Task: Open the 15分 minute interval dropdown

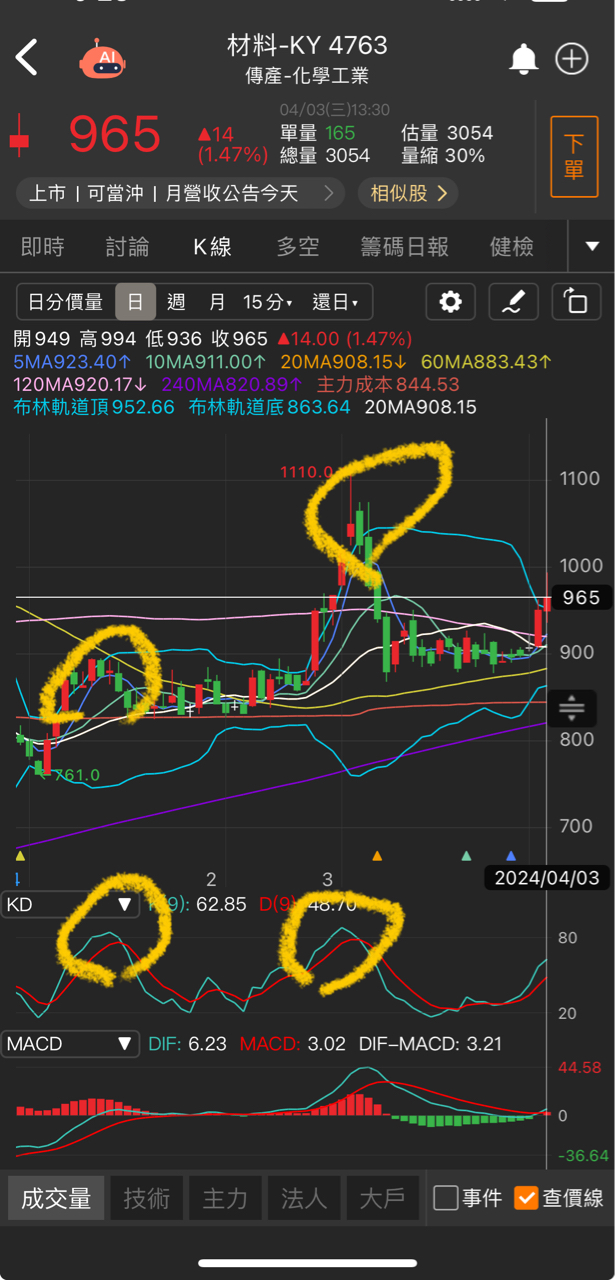Action: tap(267, 302)
